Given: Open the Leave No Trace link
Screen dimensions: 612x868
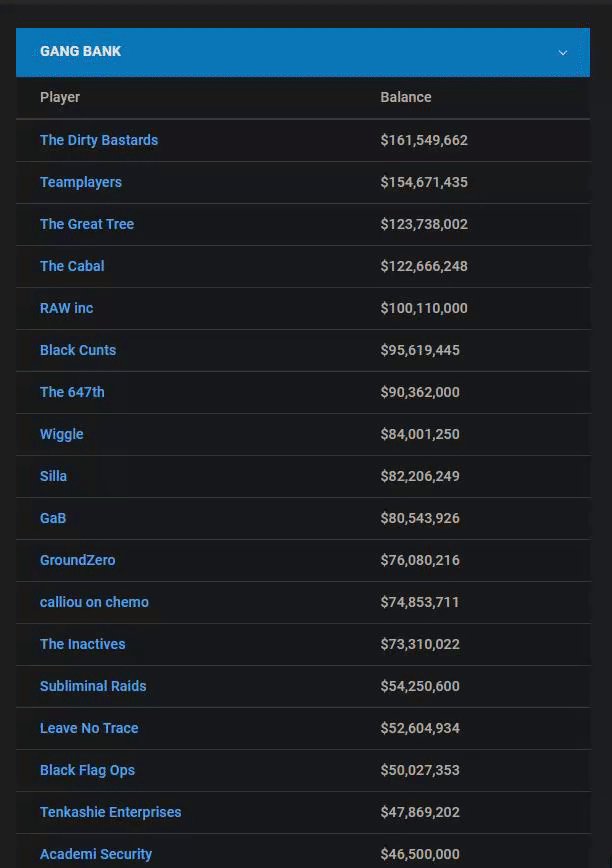Looking at the screenshot, I should [x=89, y=728].
